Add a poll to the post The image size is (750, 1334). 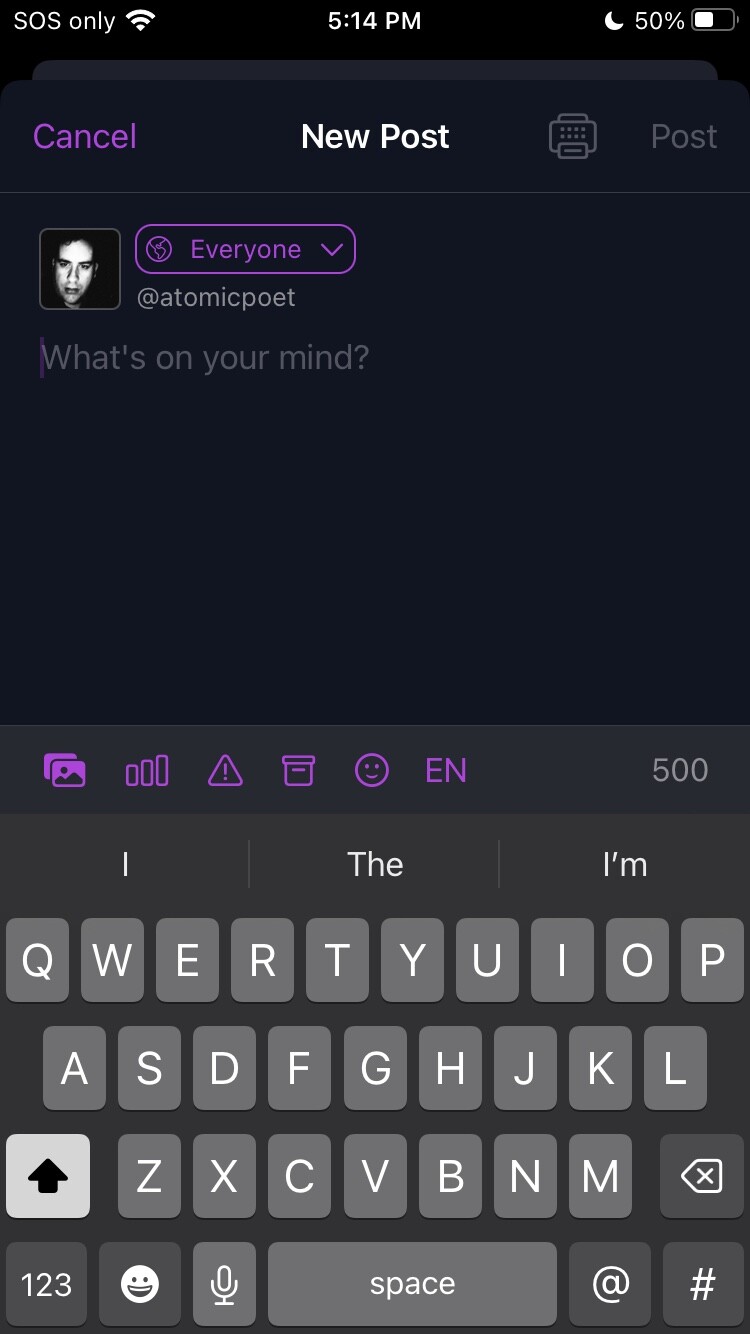147,770
